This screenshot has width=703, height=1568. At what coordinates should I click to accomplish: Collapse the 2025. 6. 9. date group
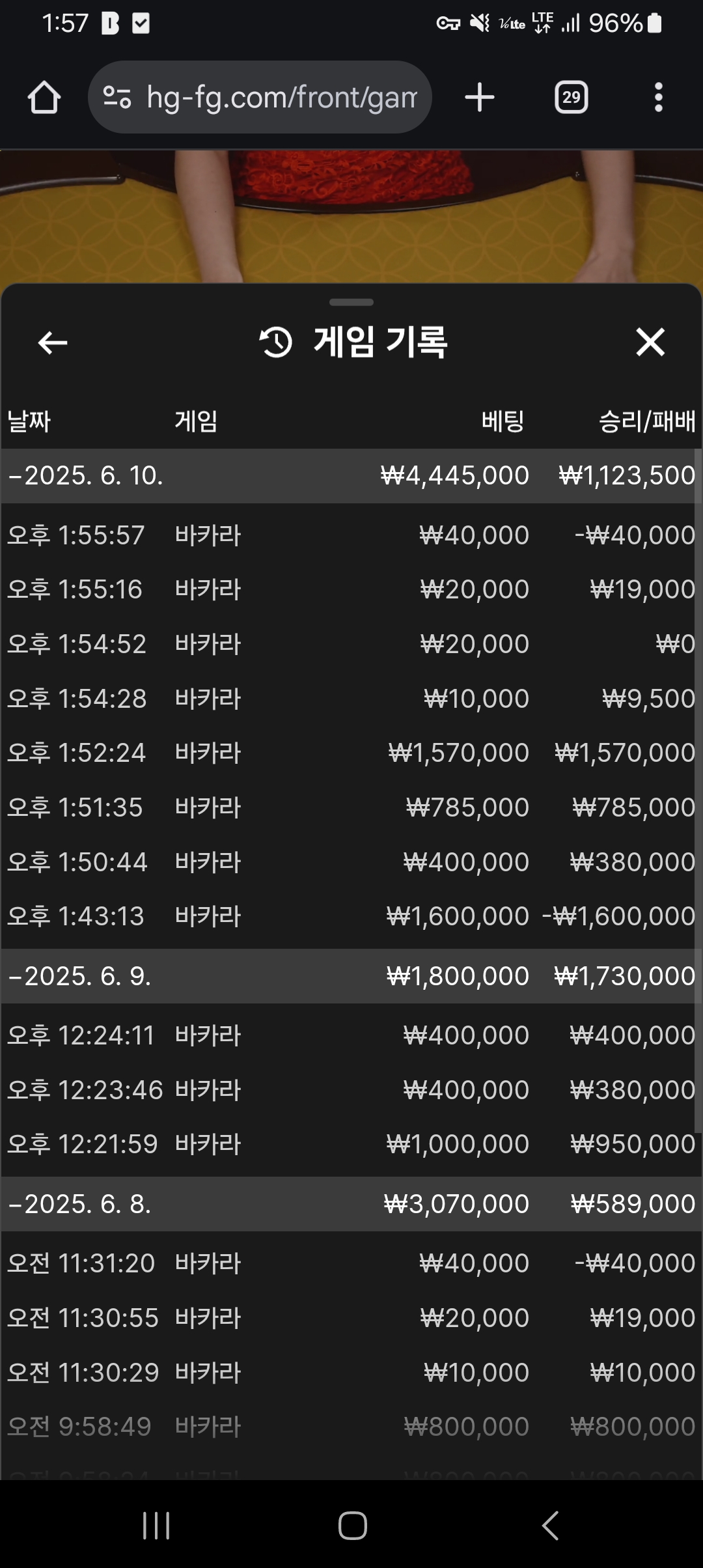(351, 976)
